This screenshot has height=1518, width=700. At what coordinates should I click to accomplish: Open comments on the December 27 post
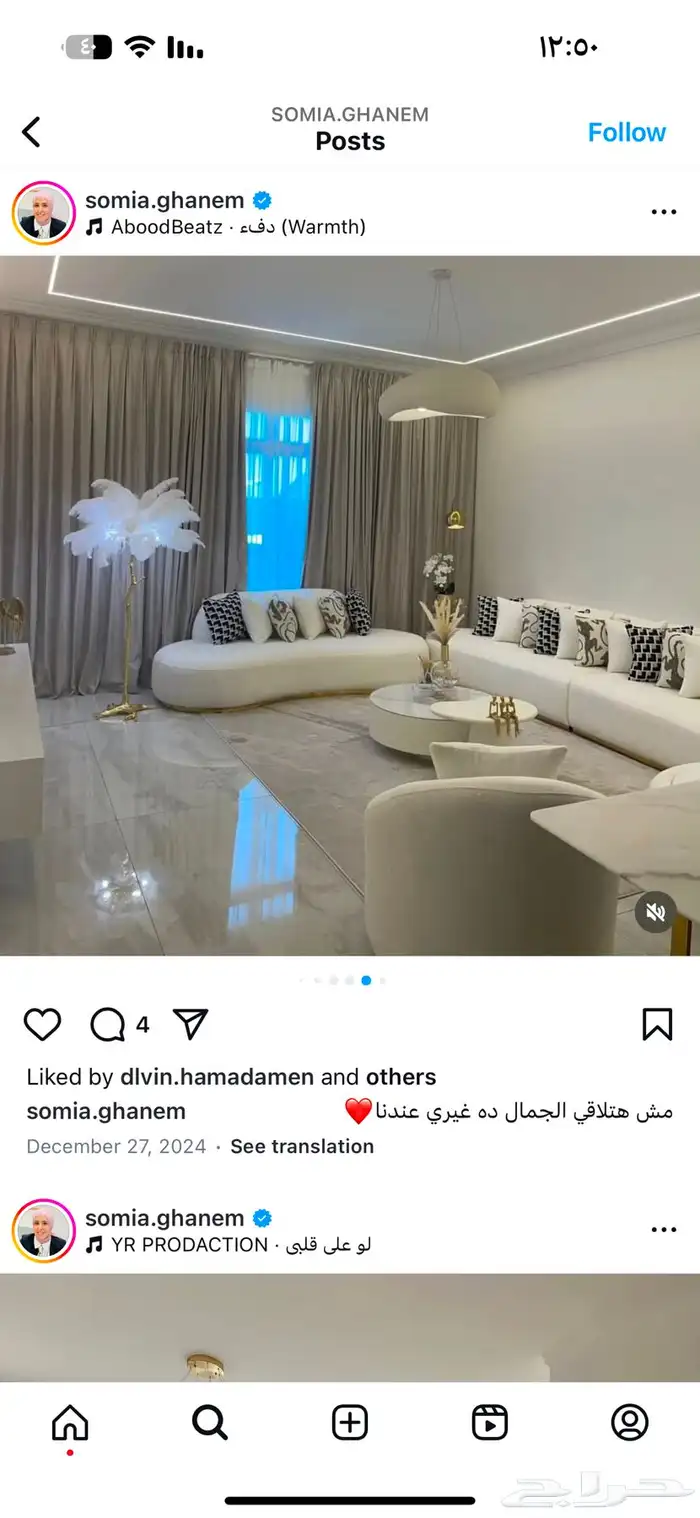coord(108,1024)
